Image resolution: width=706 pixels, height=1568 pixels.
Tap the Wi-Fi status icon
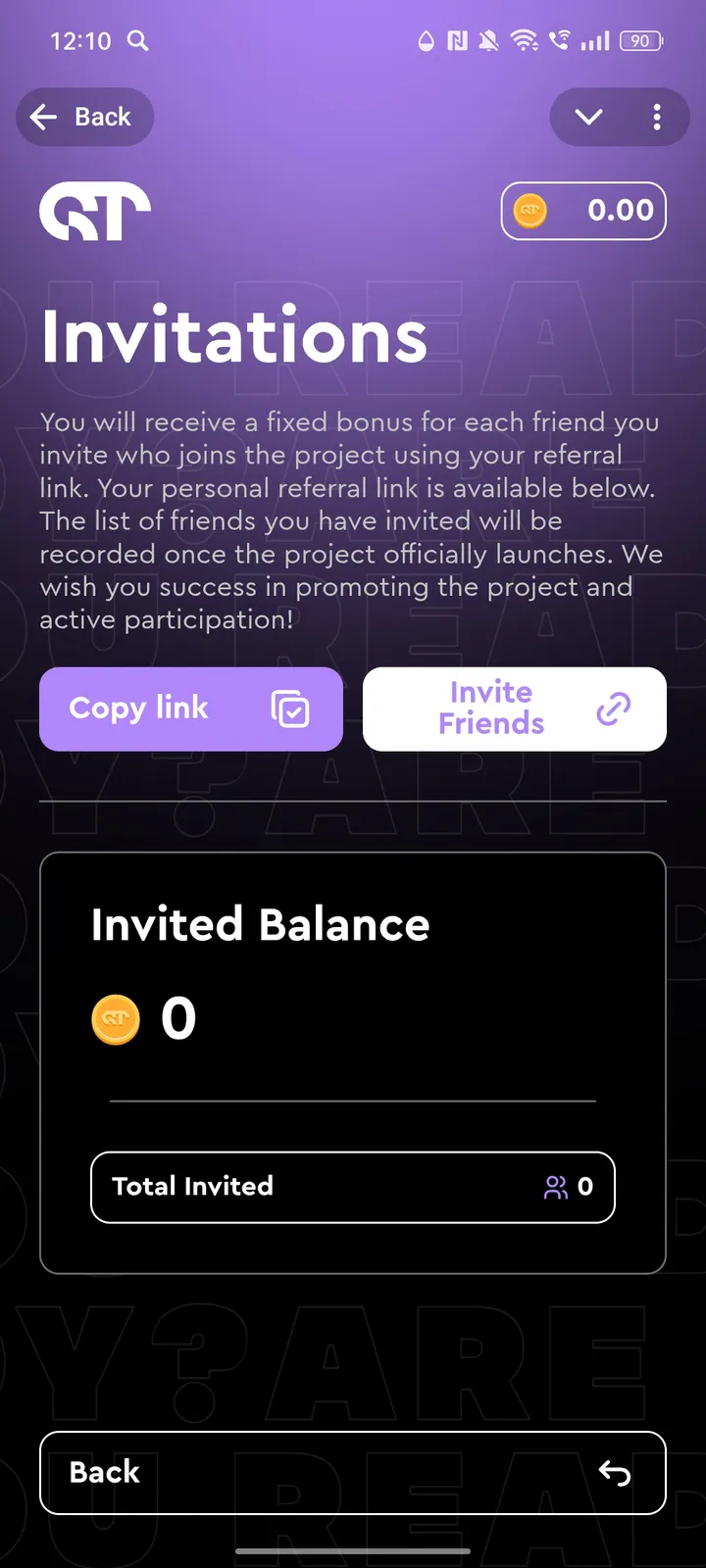pos(526,41)
